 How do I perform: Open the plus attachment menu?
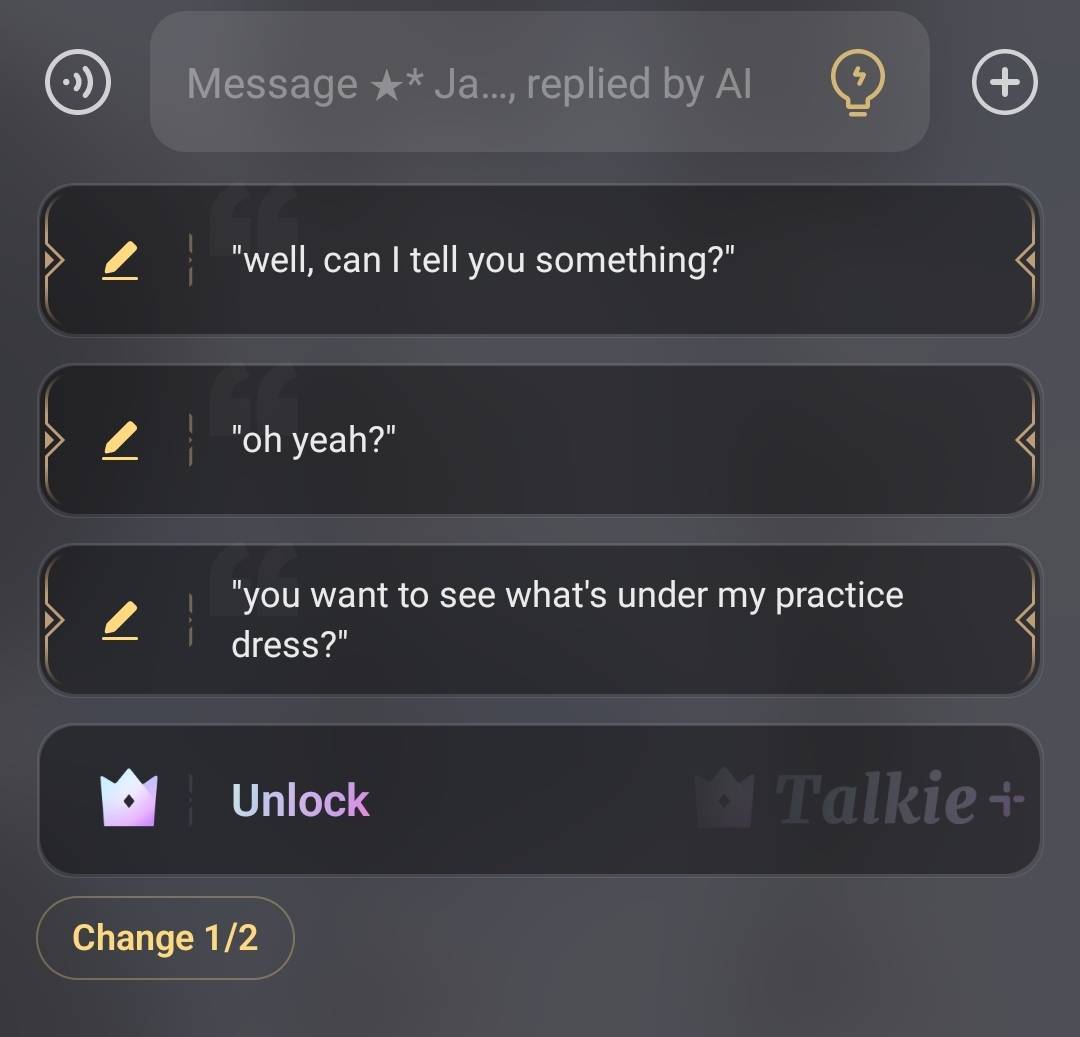tap(1004, 83)
